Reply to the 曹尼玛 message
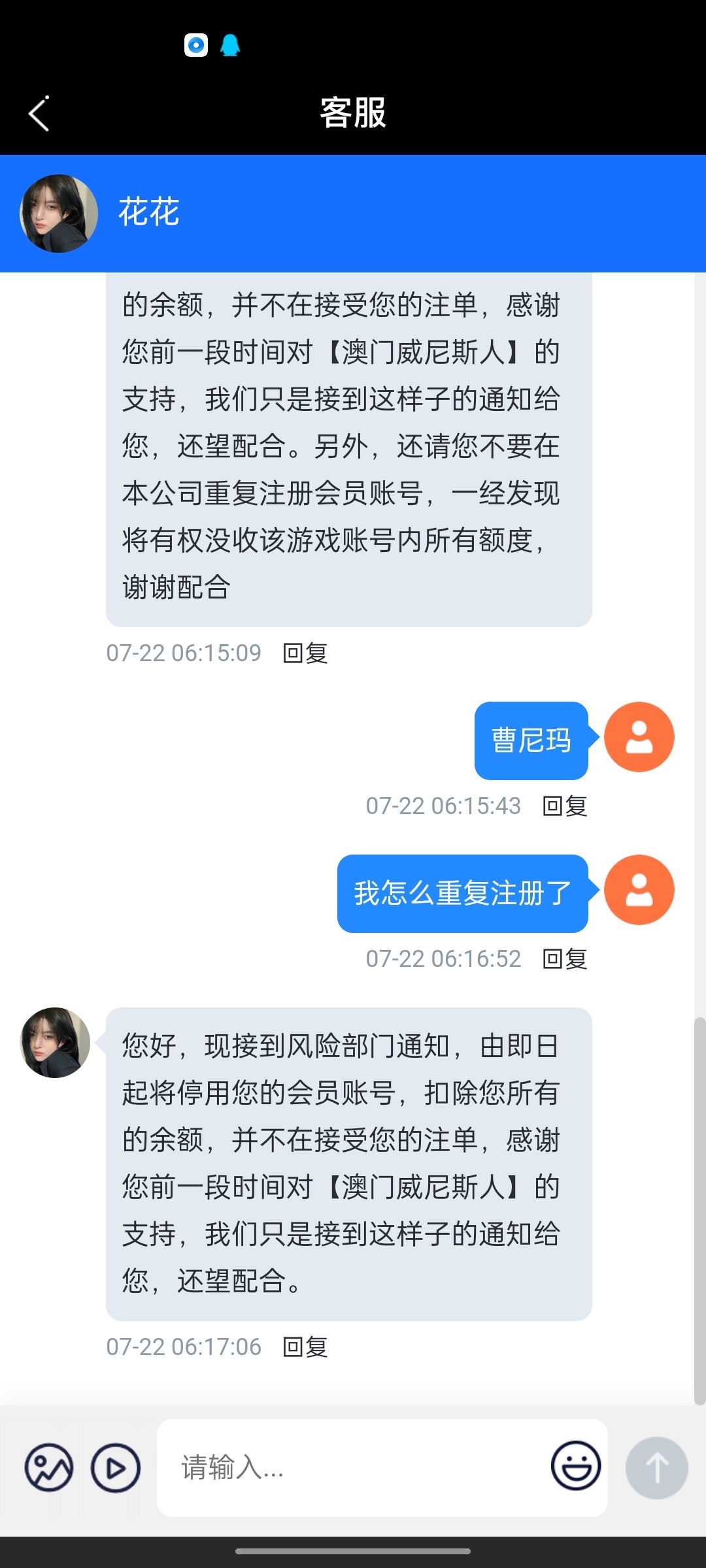This screenshot has width=706, height=1568. 565,806
